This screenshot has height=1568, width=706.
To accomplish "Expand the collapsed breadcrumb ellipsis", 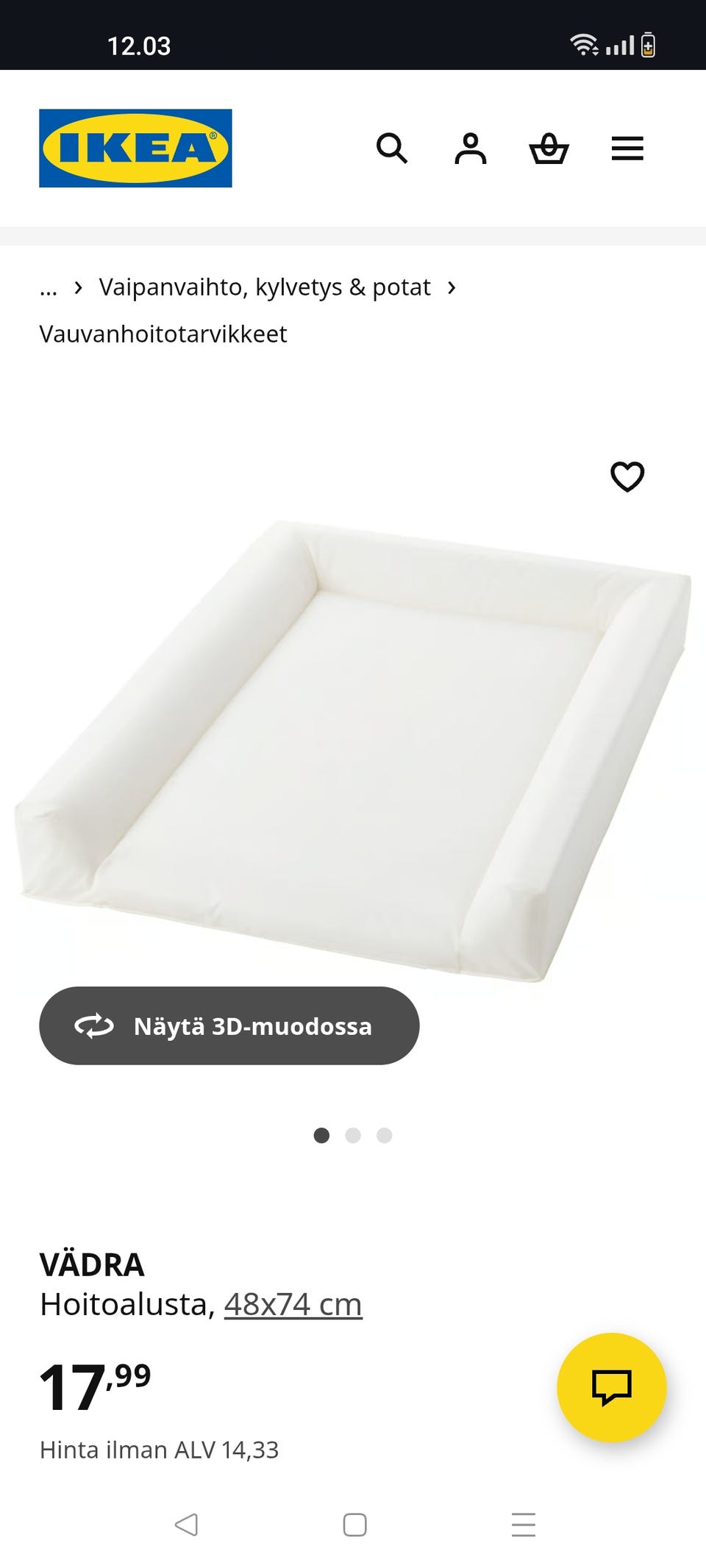I will click(x=49, y=288).
